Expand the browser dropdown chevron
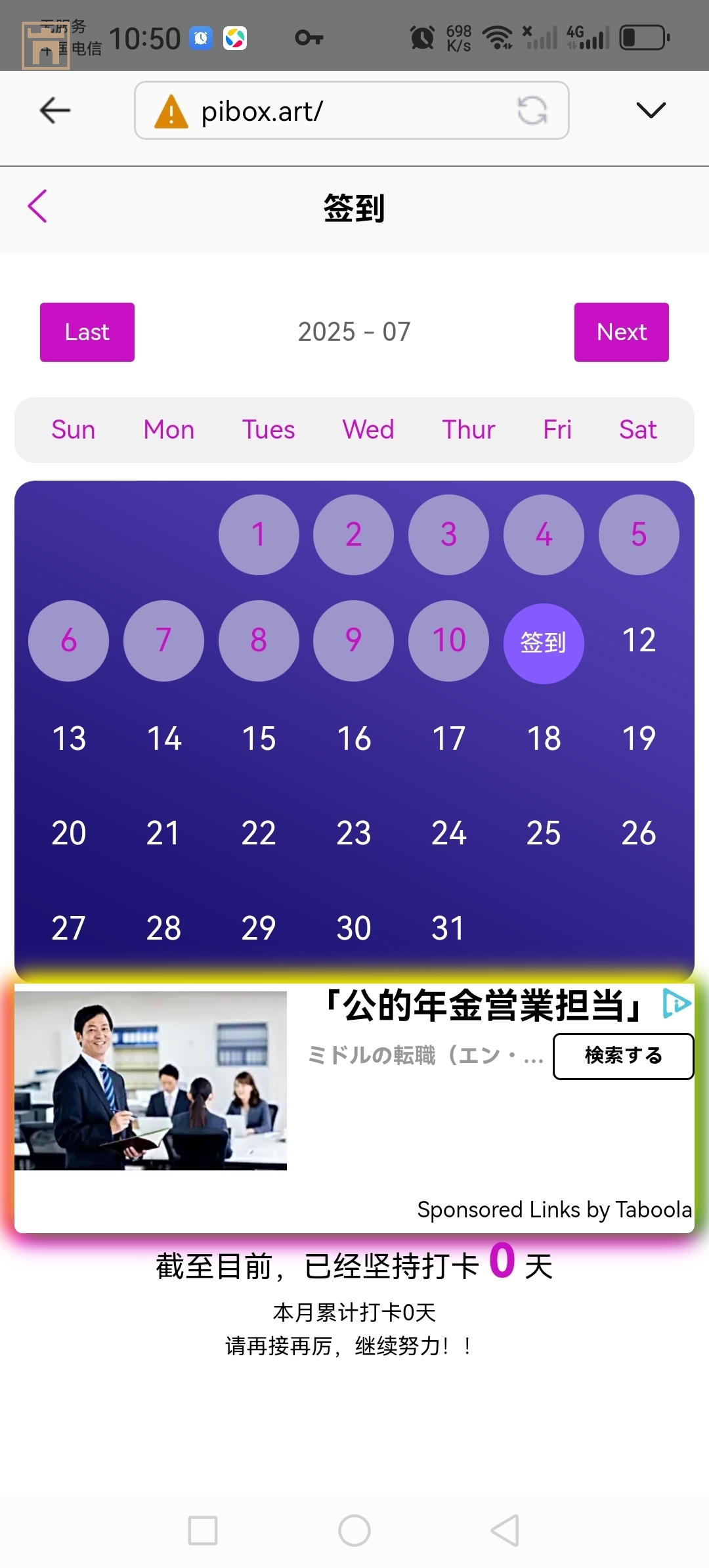The image size is (709, 1568). [651, 110]
